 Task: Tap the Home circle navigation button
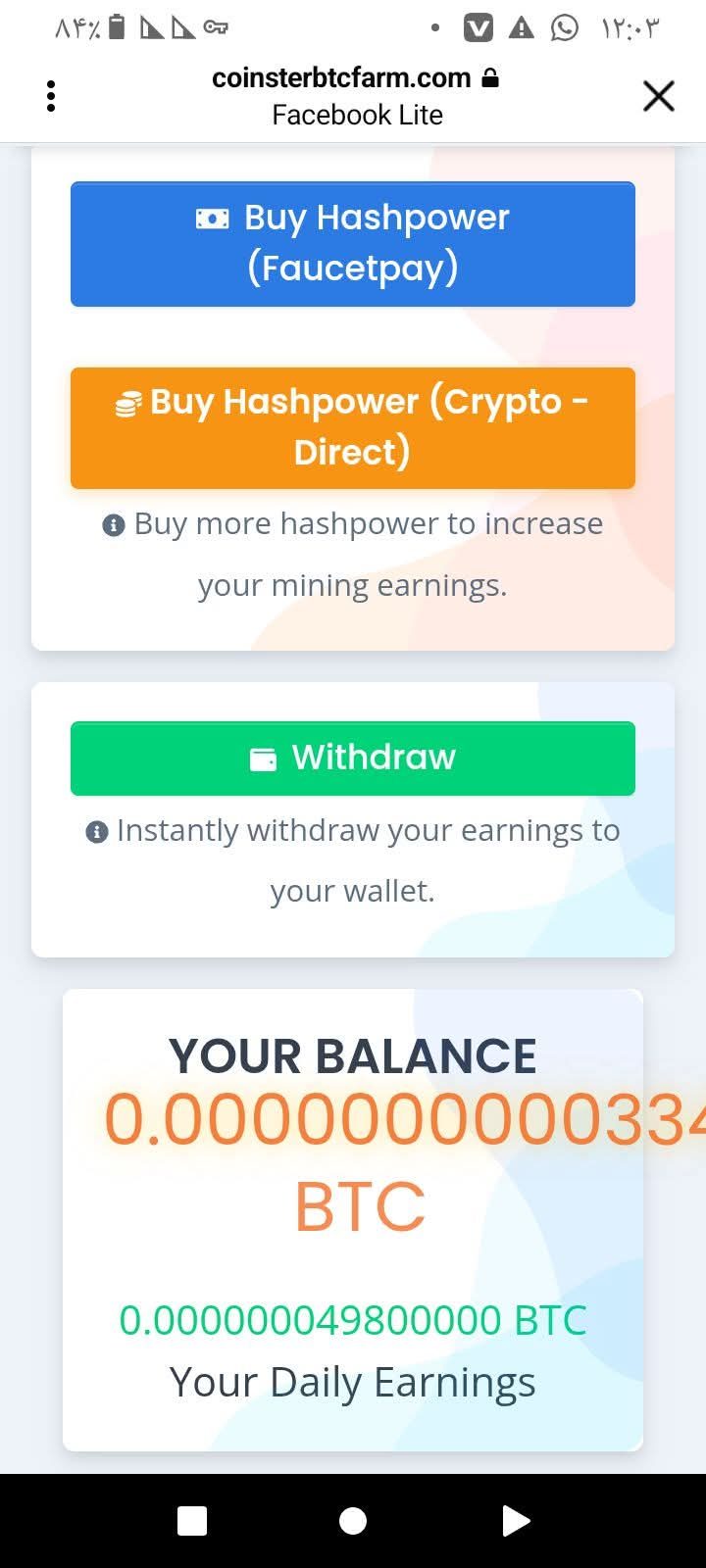(353, 1521)
